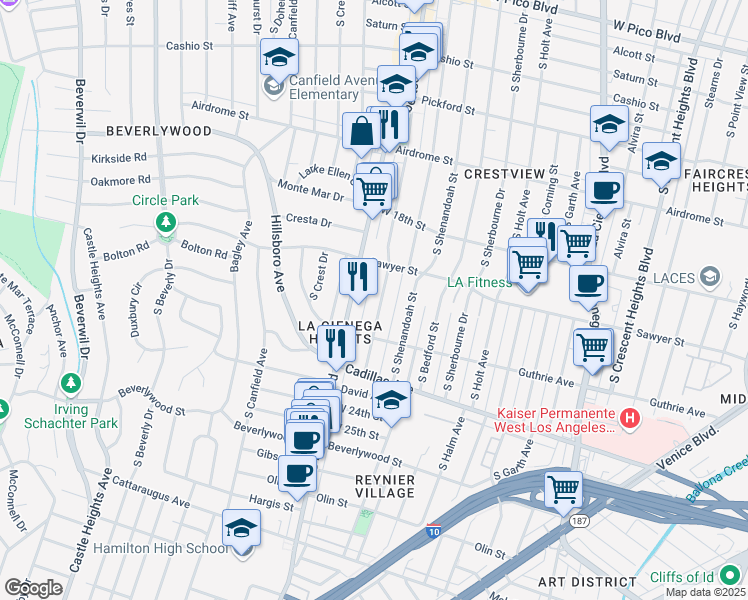This screenshot has height=600, width=748.
Task: Open the school marker near Pickford St
Action: tap(396, 85)
